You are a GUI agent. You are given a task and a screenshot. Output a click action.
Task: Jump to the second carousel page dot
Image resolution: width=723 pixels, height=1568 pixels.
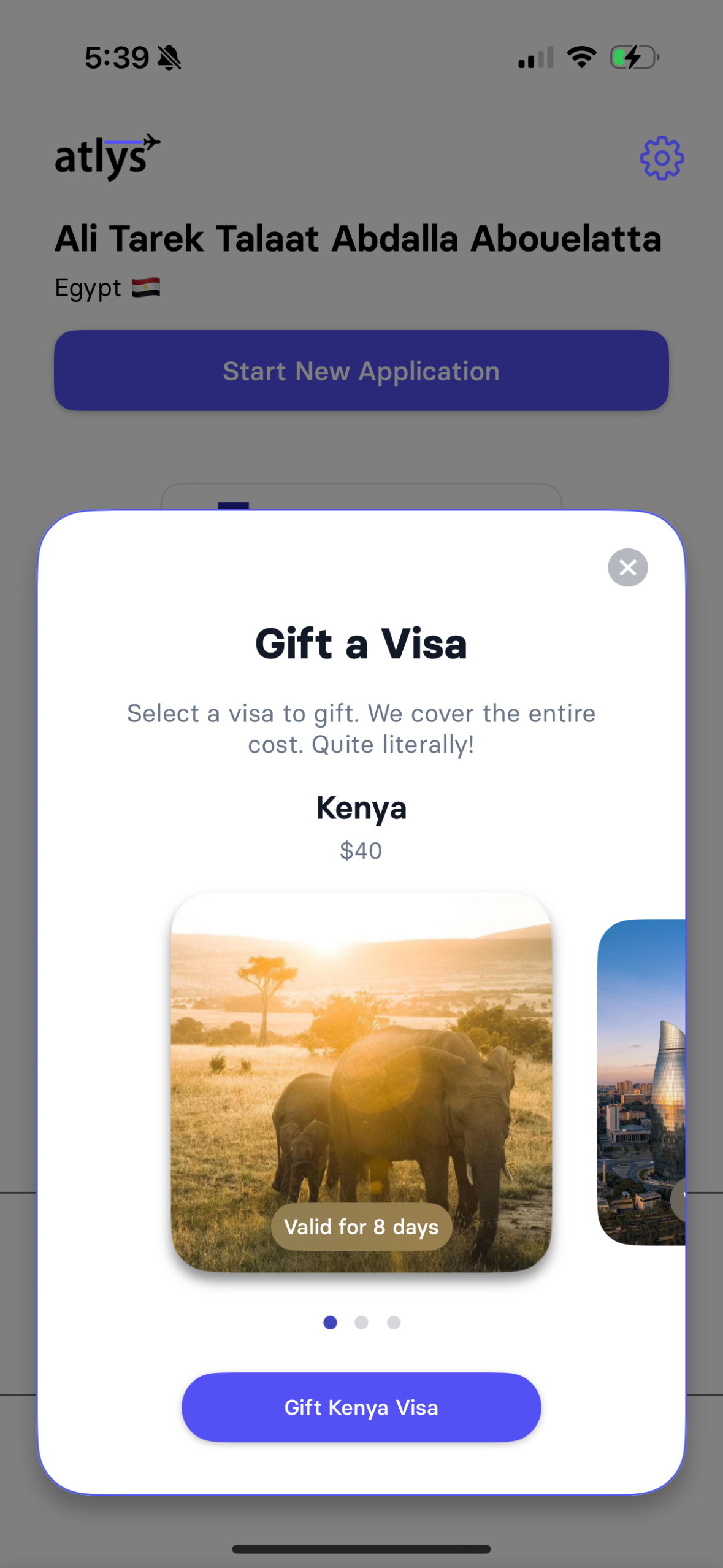pos(361,1323)
